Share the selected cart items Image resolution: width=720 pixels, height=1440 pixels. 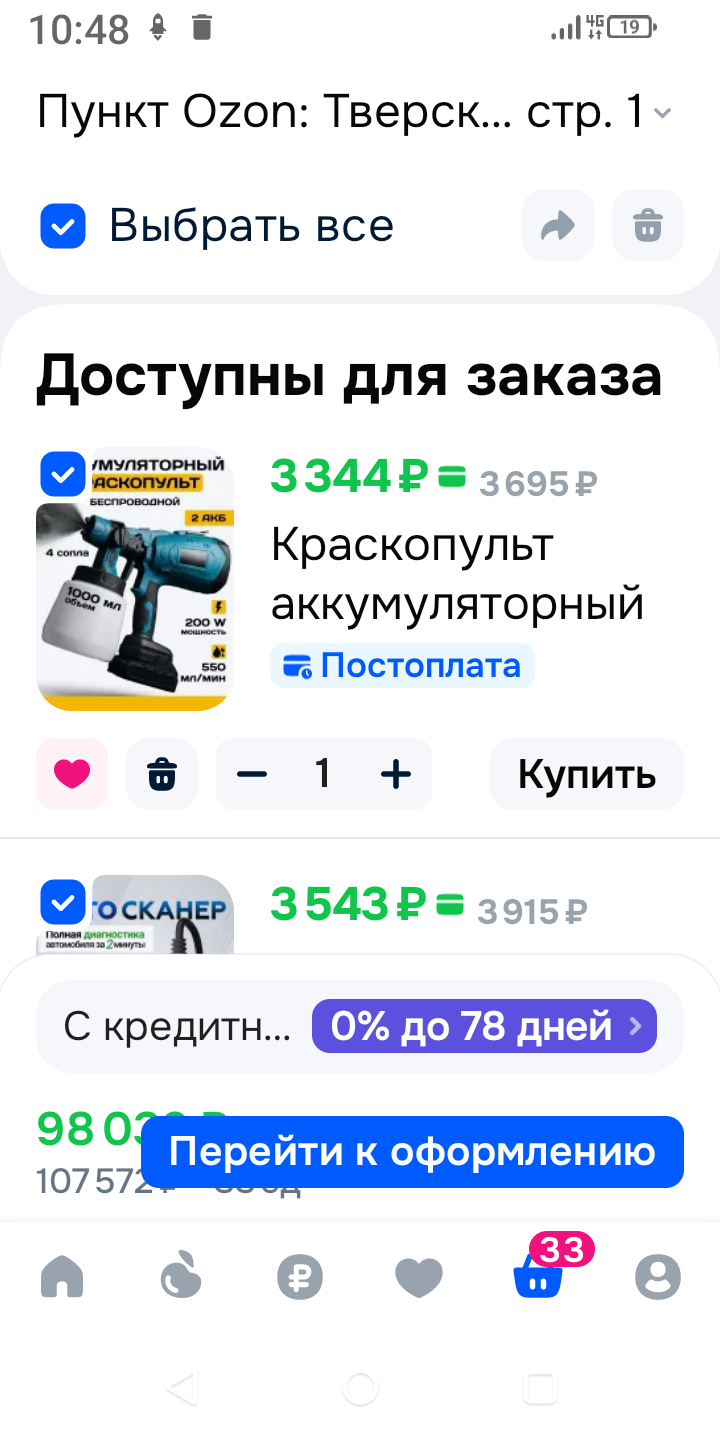point(557,226)
